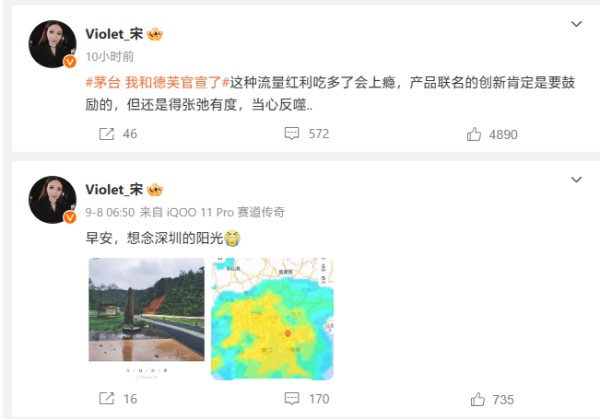Expand the dropdown chevron on the 茅台 post

[576, 24]
